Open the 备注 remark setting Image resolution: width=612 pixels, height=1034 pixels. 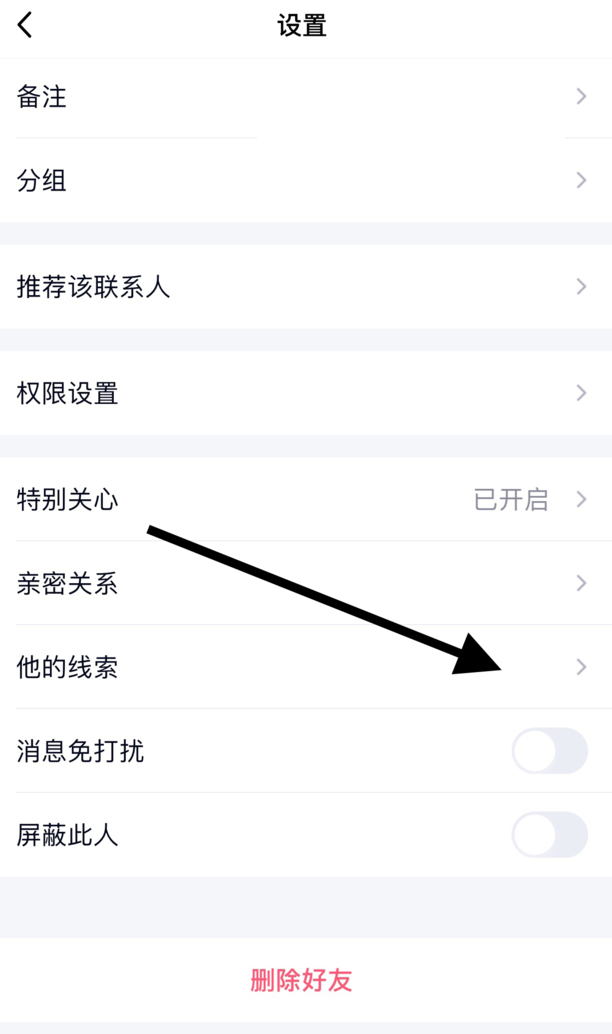[x=306, y=96]
